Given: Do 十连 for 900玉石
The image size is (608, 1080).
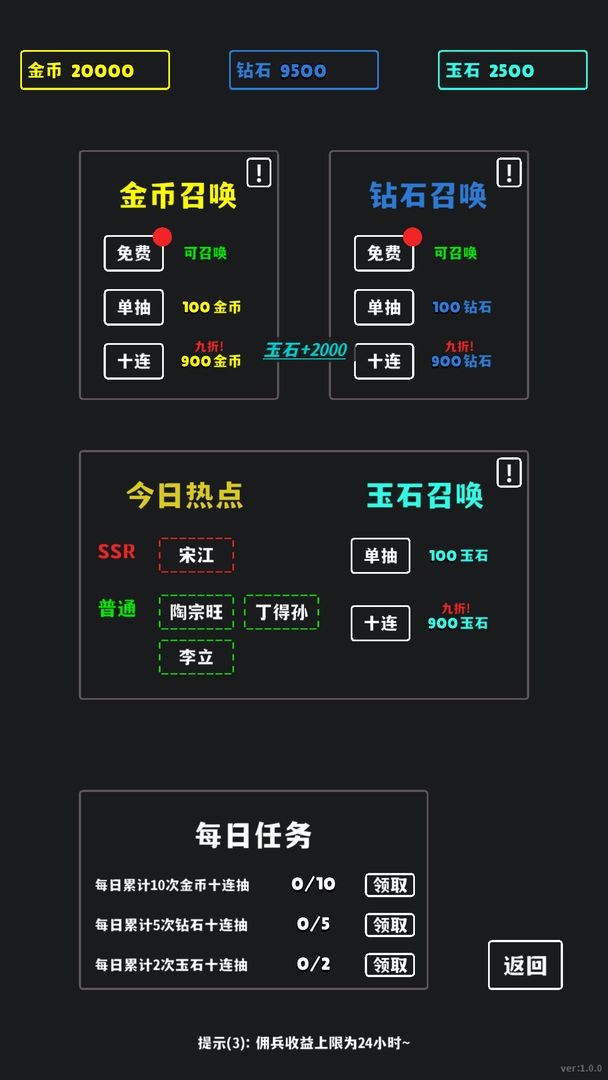Looking at the screenshot, I should pos(380,623).
